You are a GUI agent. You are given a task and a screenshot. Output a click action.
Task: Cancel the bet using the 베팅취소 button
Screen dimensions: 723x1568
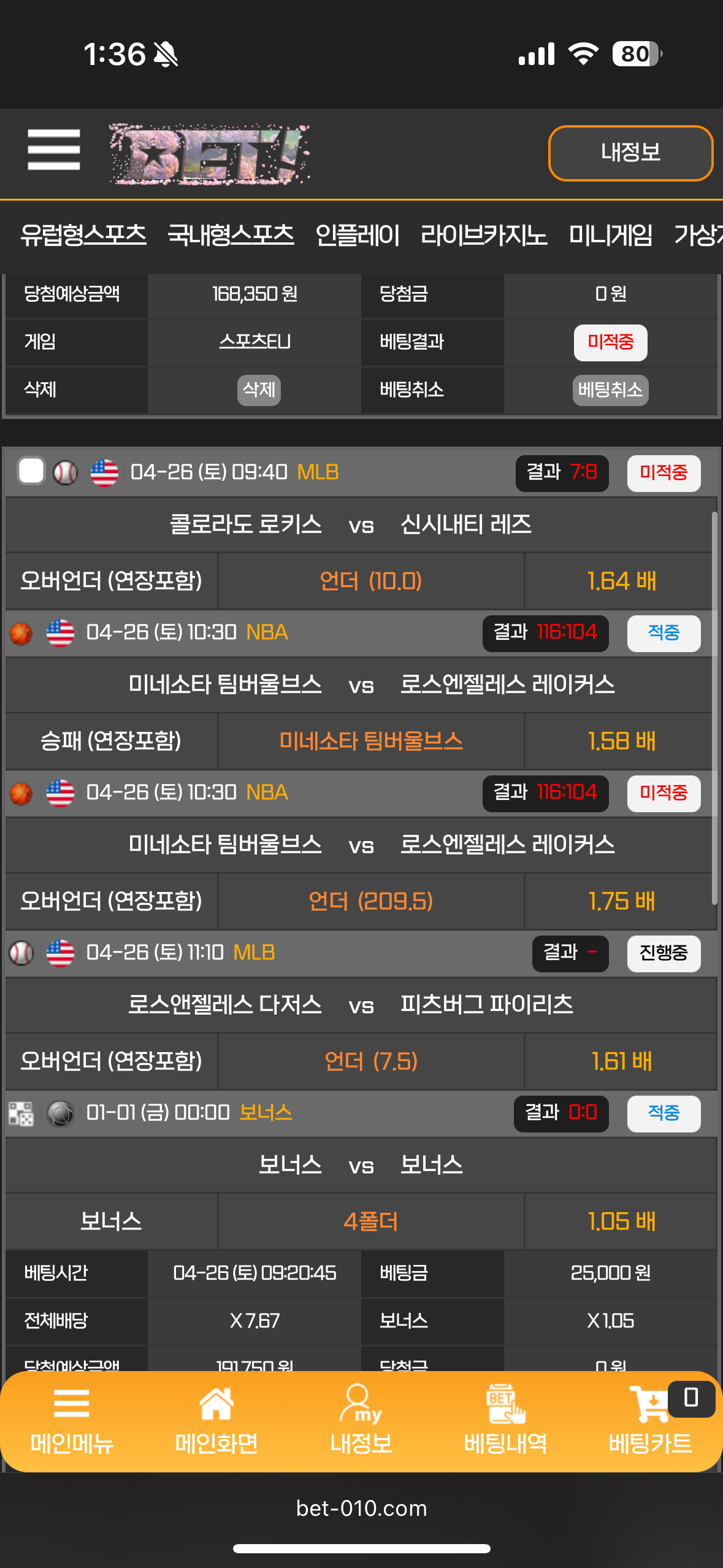tap(610, 390)
